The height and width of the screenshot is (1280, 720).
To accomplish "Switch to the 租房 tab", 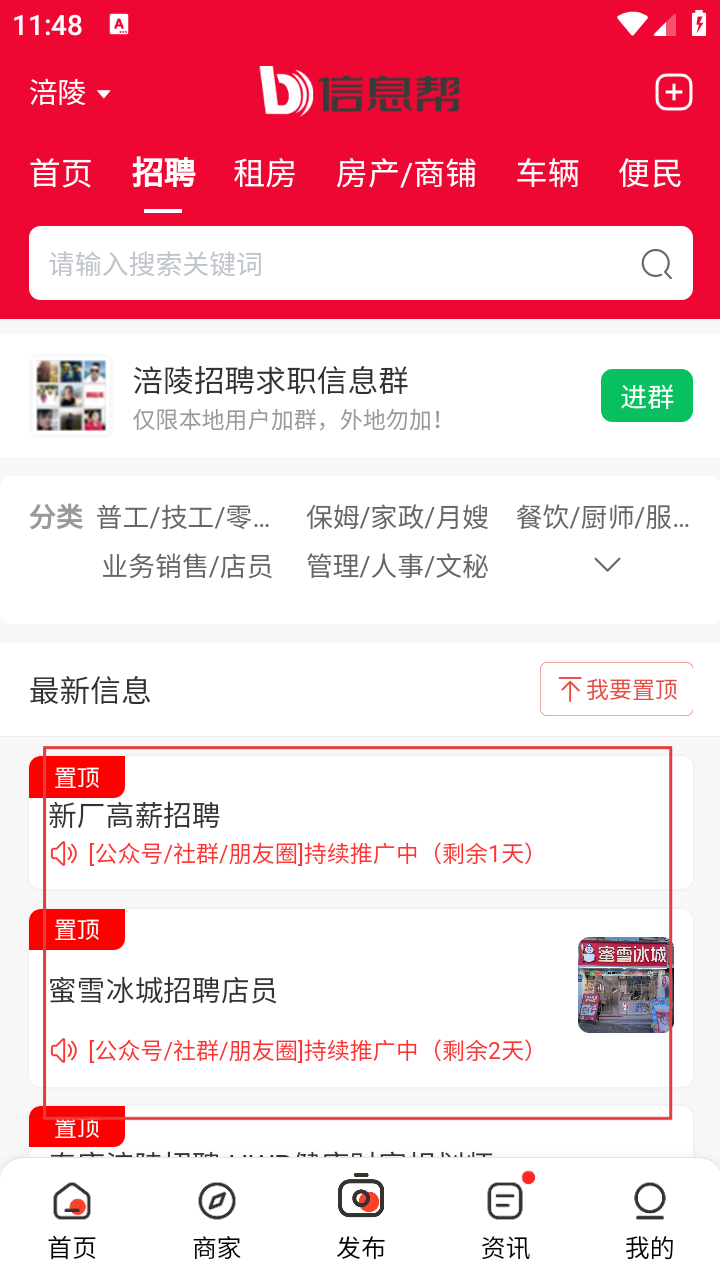I will (264, 174).
